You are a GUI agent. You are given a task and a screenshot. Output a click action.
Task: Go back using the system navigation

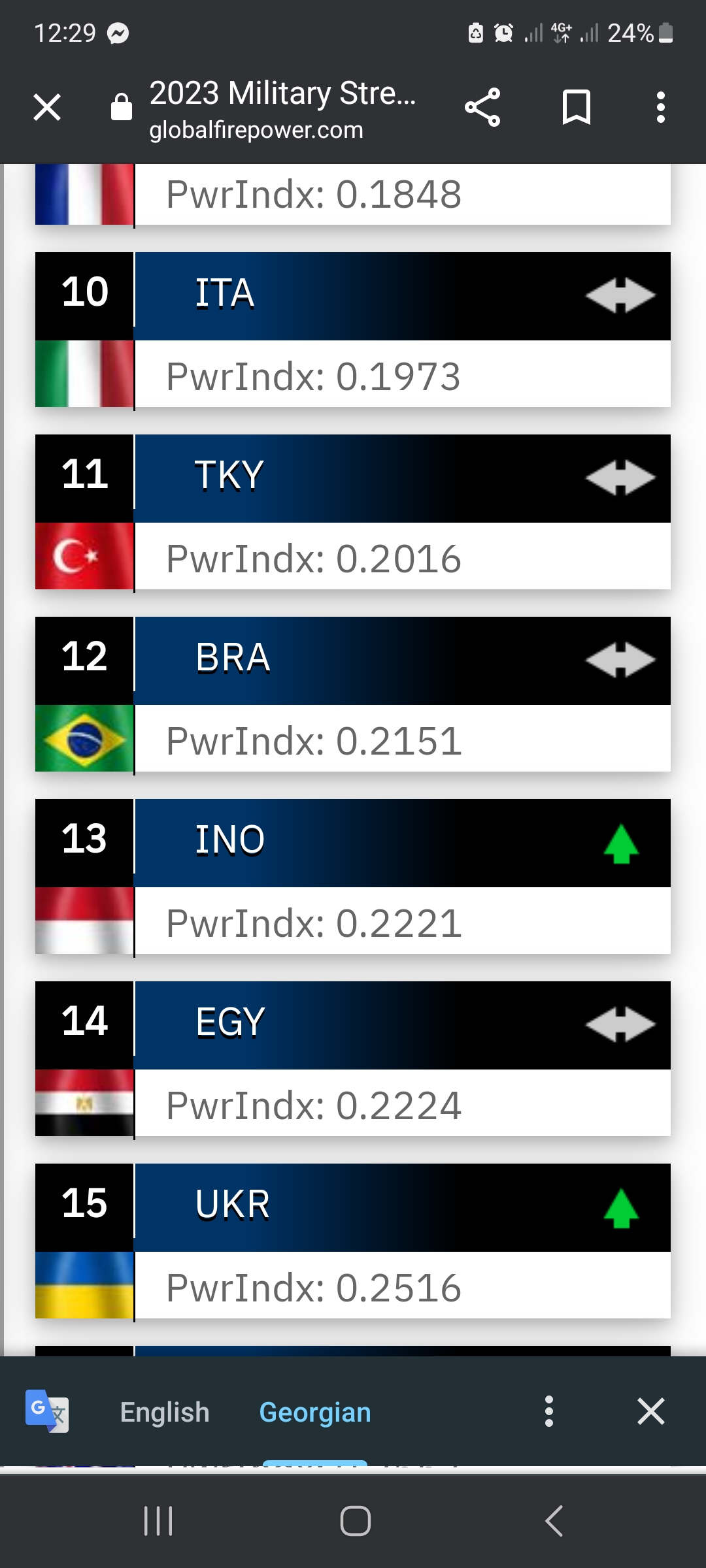coord(554,1521)
